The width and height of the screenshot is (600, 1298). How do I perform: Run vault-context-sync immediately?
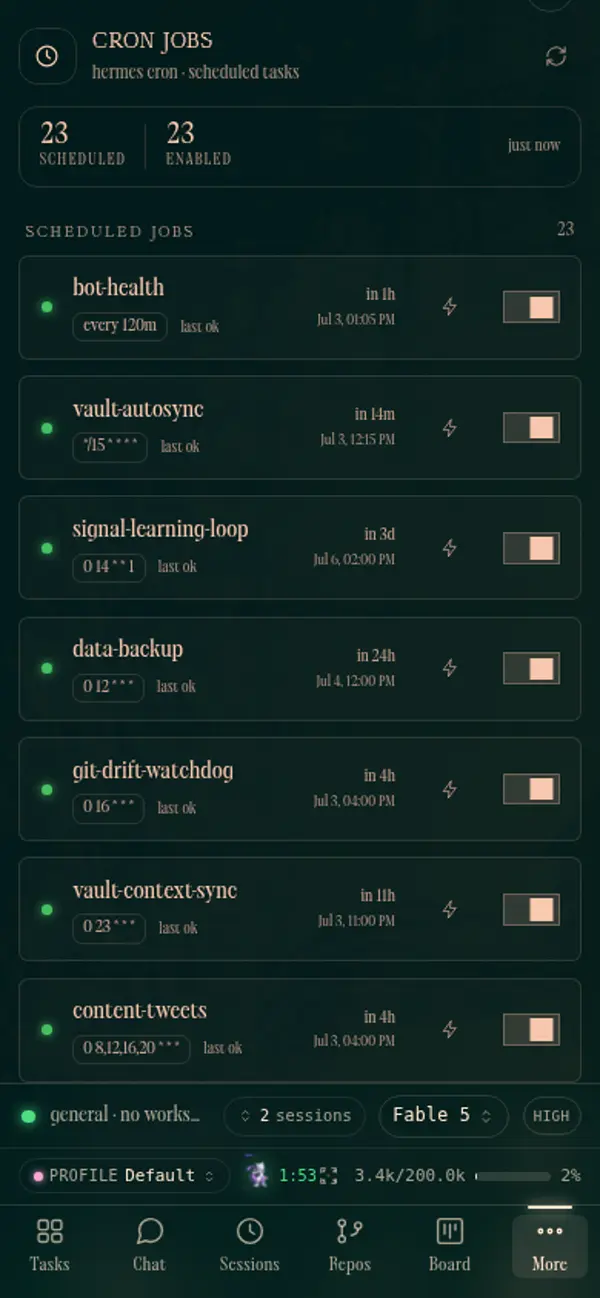[x=450, y=909]
